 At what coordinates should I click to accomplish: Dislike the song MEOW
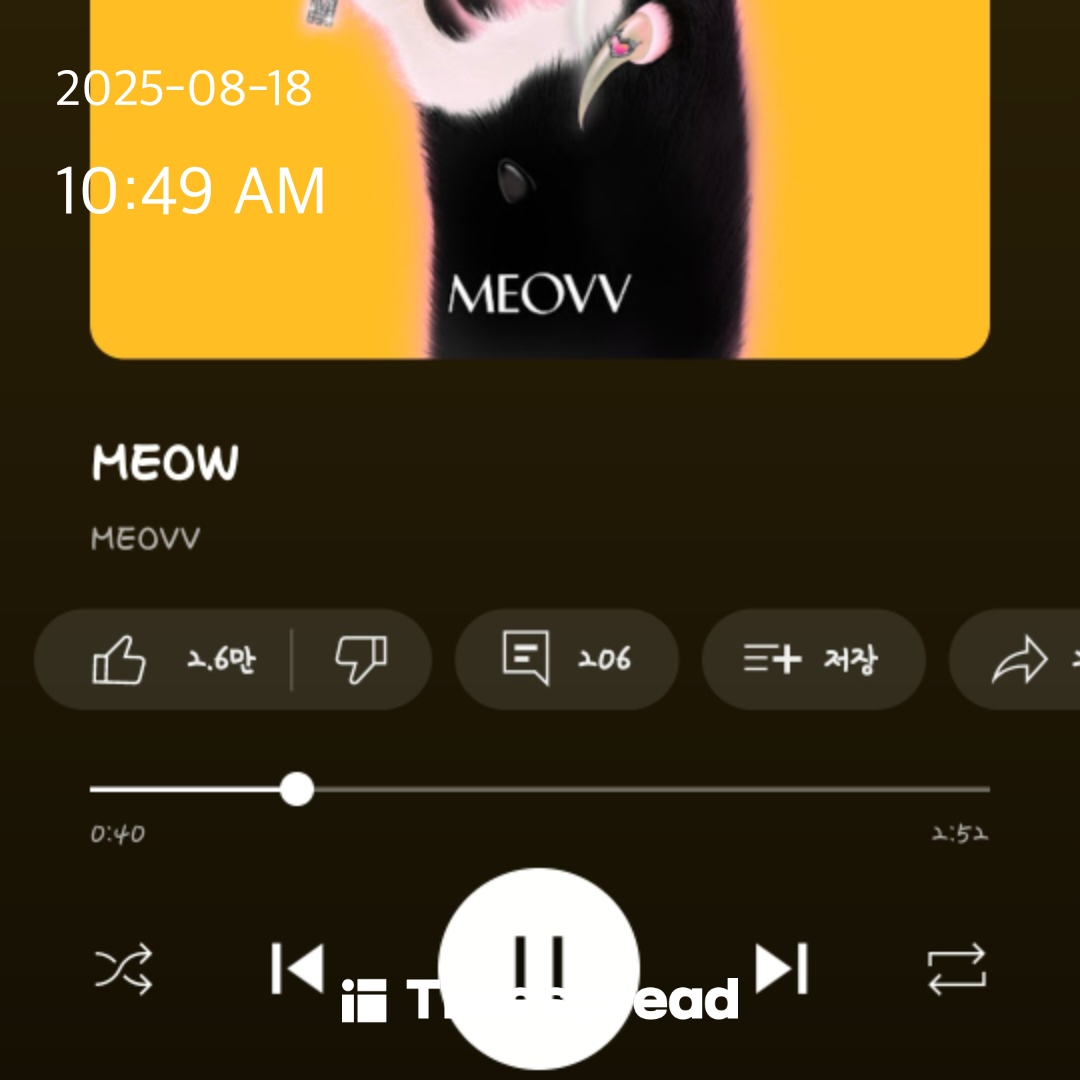coord(361,660)
